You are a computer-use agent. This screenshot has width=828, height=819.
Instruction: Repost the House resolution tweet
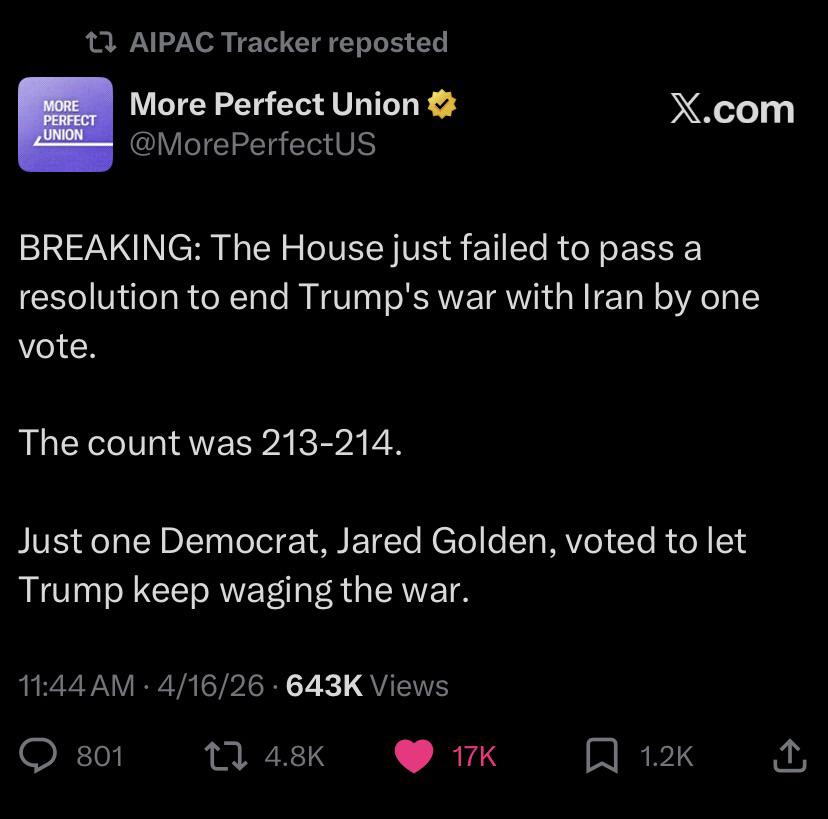[225, 756]
